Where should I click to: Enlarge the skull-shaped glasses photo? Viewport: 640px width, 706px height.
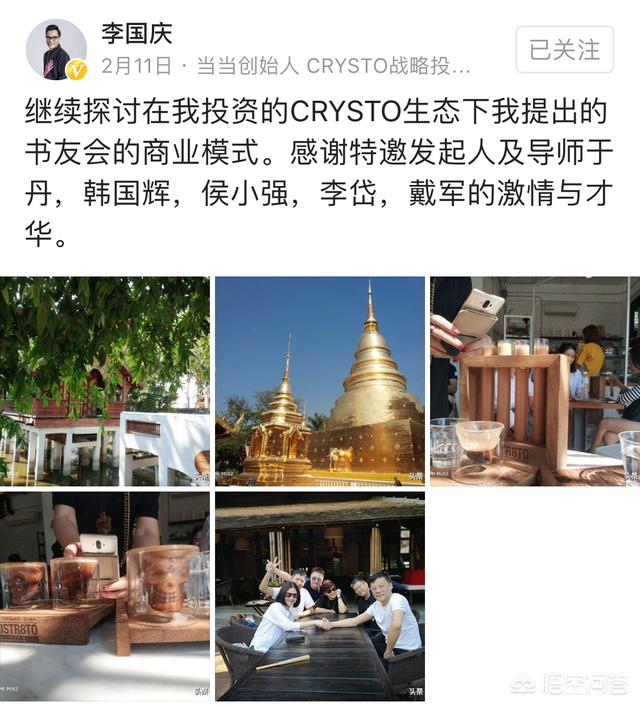pos(105,595)
